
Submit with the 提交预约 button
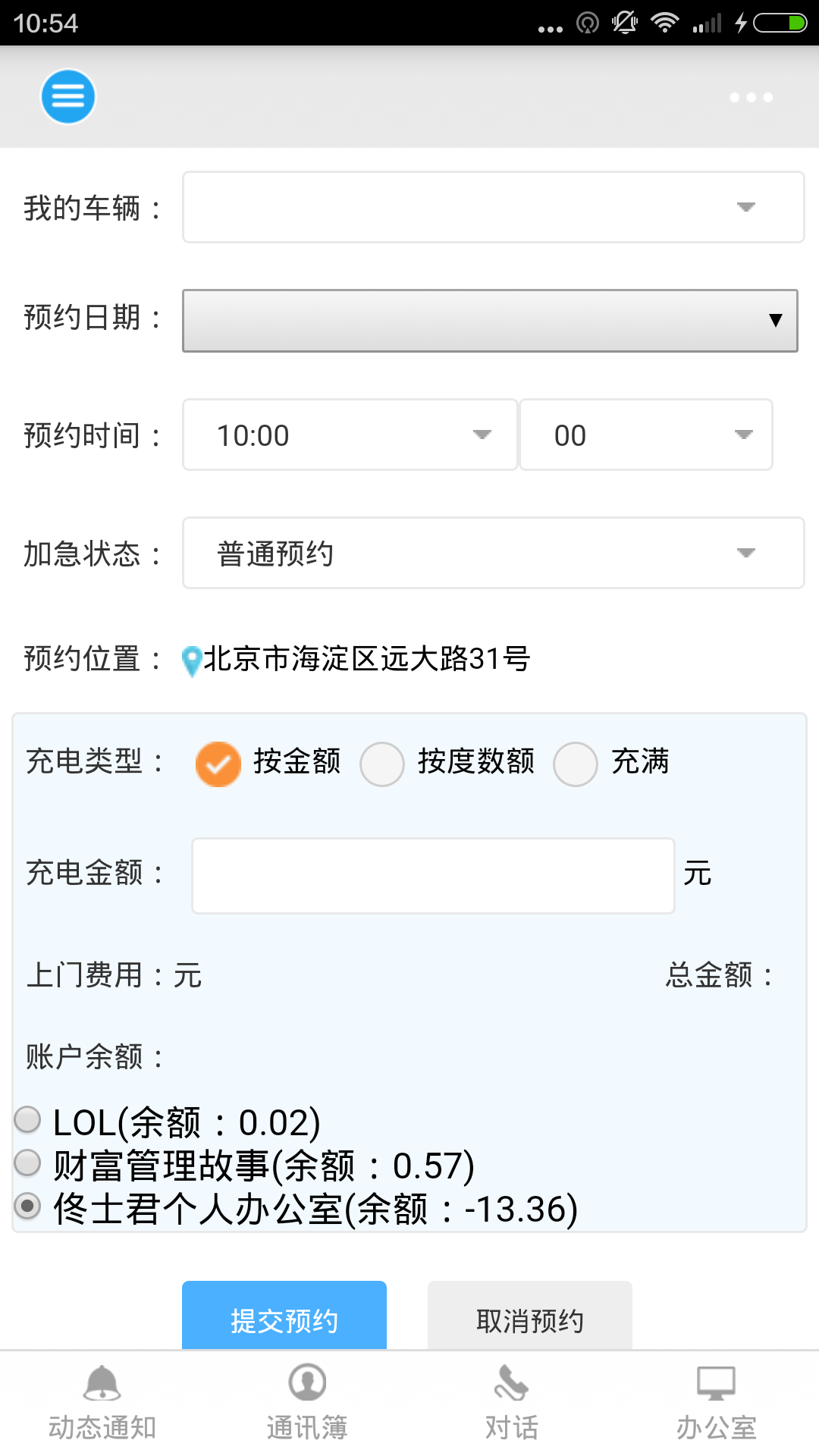[284, 1316]
